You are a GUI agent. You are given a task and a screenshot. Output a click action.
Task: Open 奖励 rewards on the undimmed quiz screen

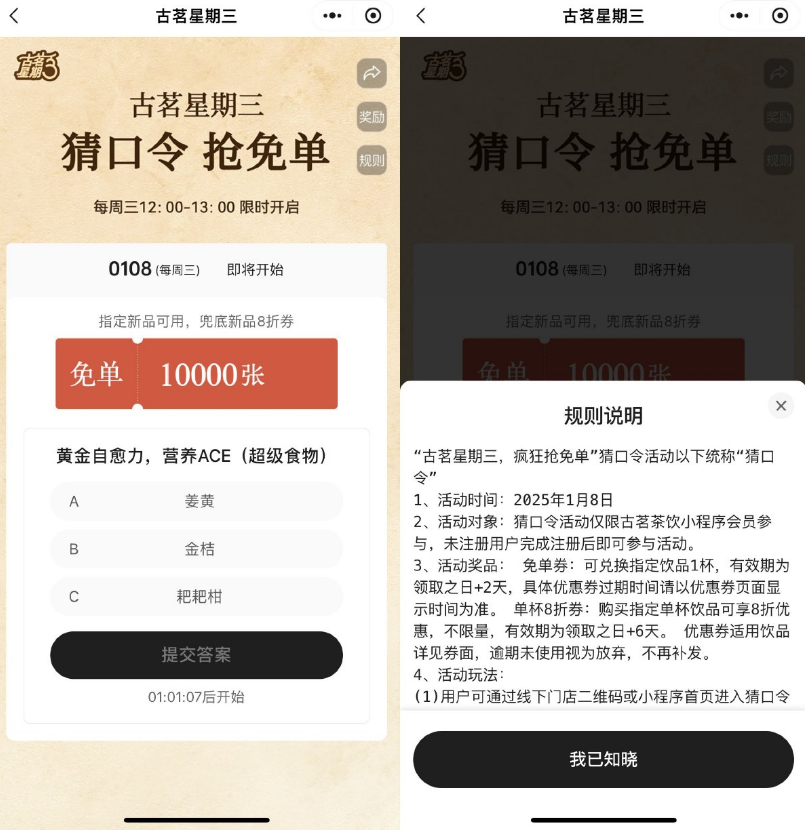pyautogui.click(x=372, y=117)
